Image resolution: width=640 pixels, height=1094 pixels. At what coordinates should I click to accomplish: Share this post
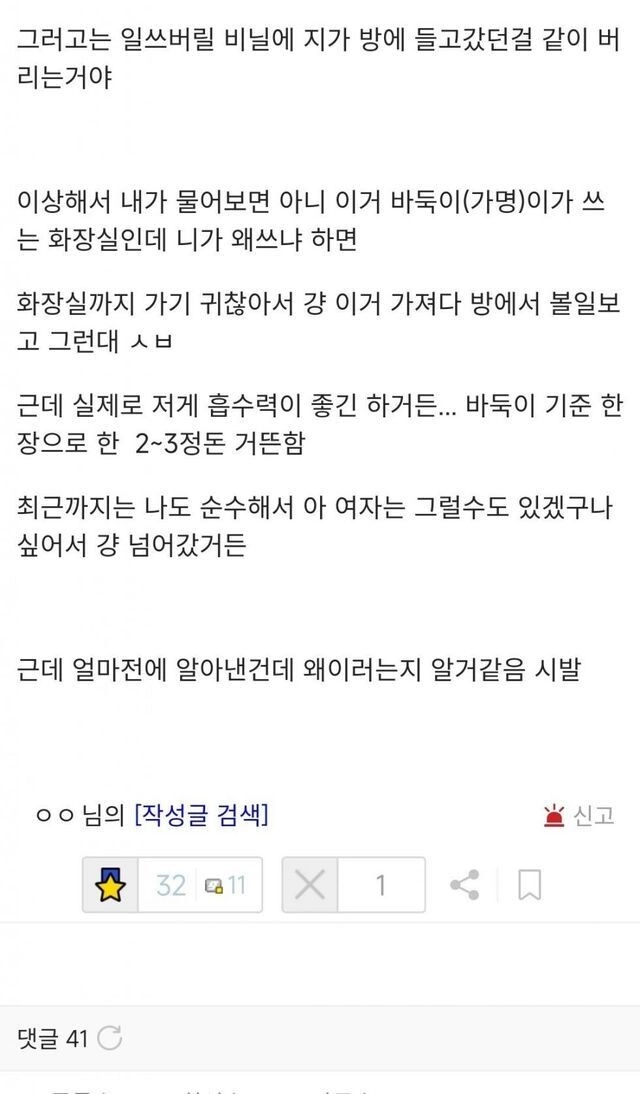coord(465,885)
